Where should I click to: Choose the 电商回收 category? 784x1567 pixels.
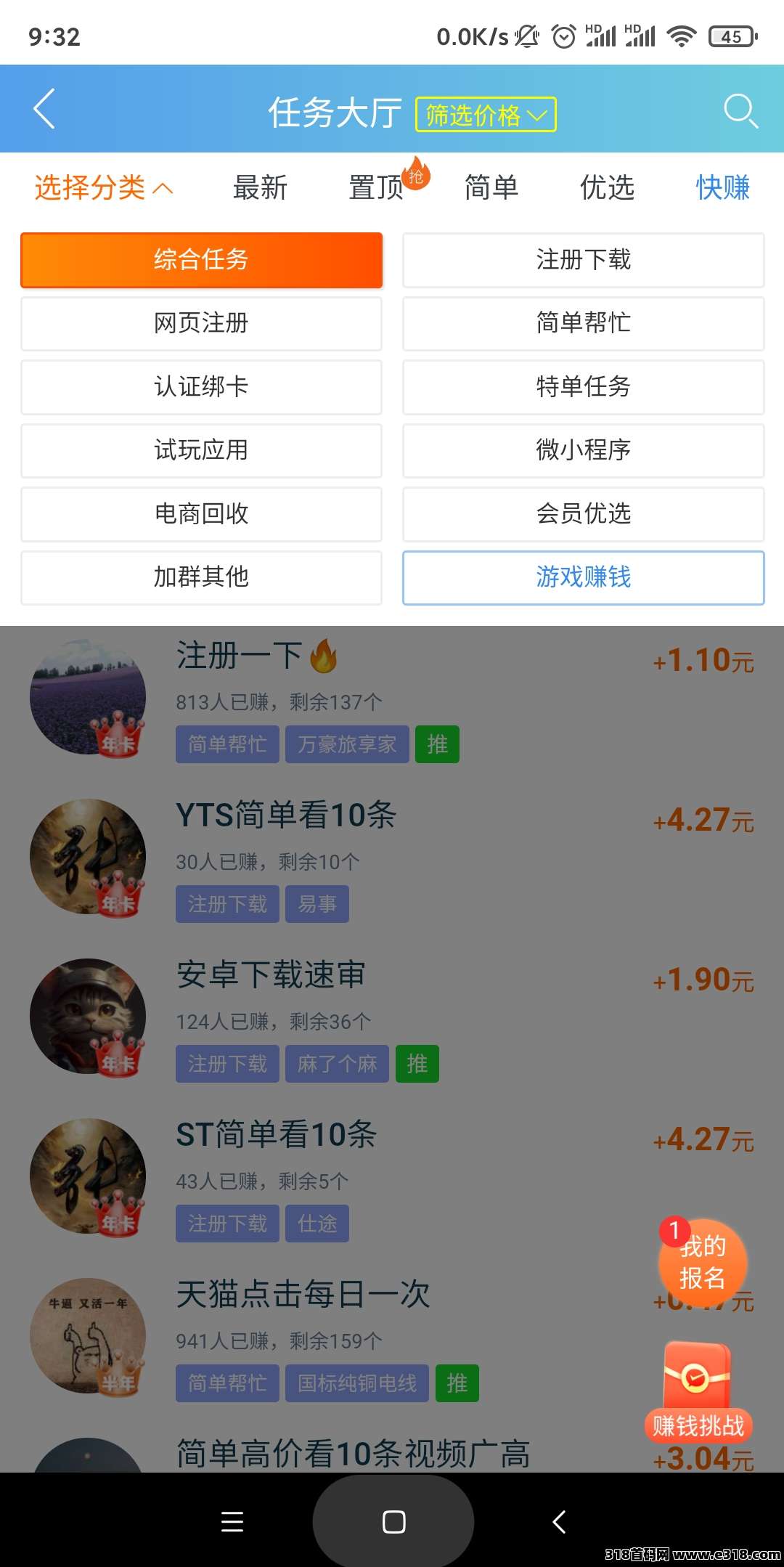[201, 514]
